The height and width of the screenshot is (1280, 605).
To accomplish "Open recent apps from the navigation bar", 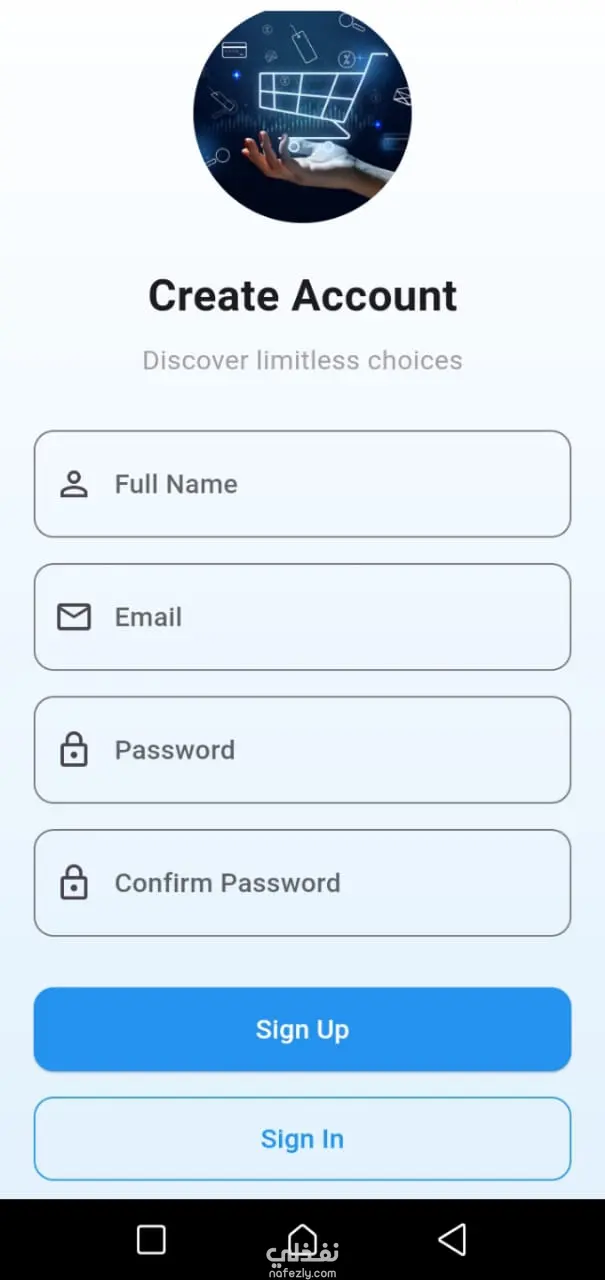I will (151, 1240).
